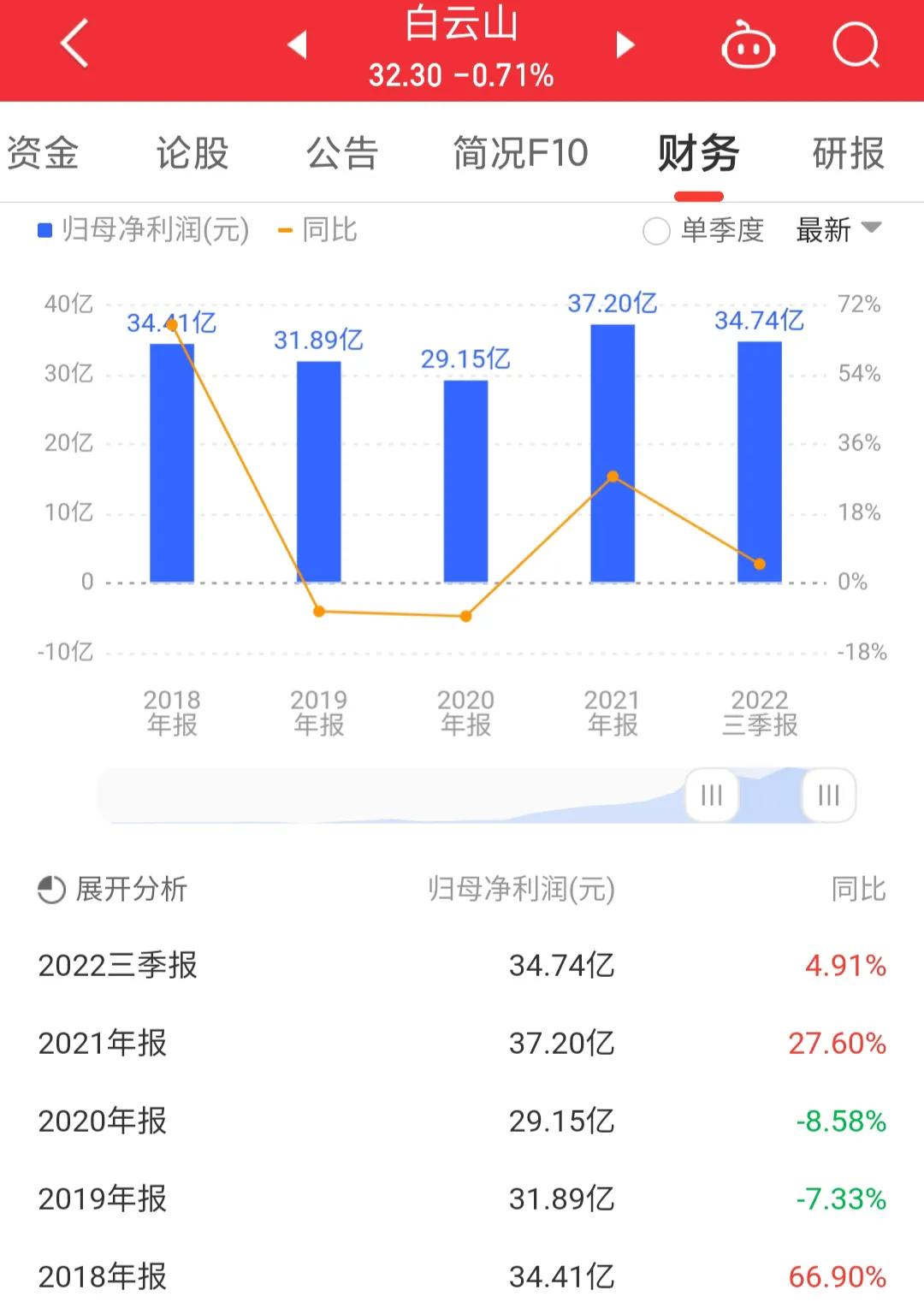Toggle 同比 line visibility in legend
The image size is (924, 1302).
tap(329, 229)
